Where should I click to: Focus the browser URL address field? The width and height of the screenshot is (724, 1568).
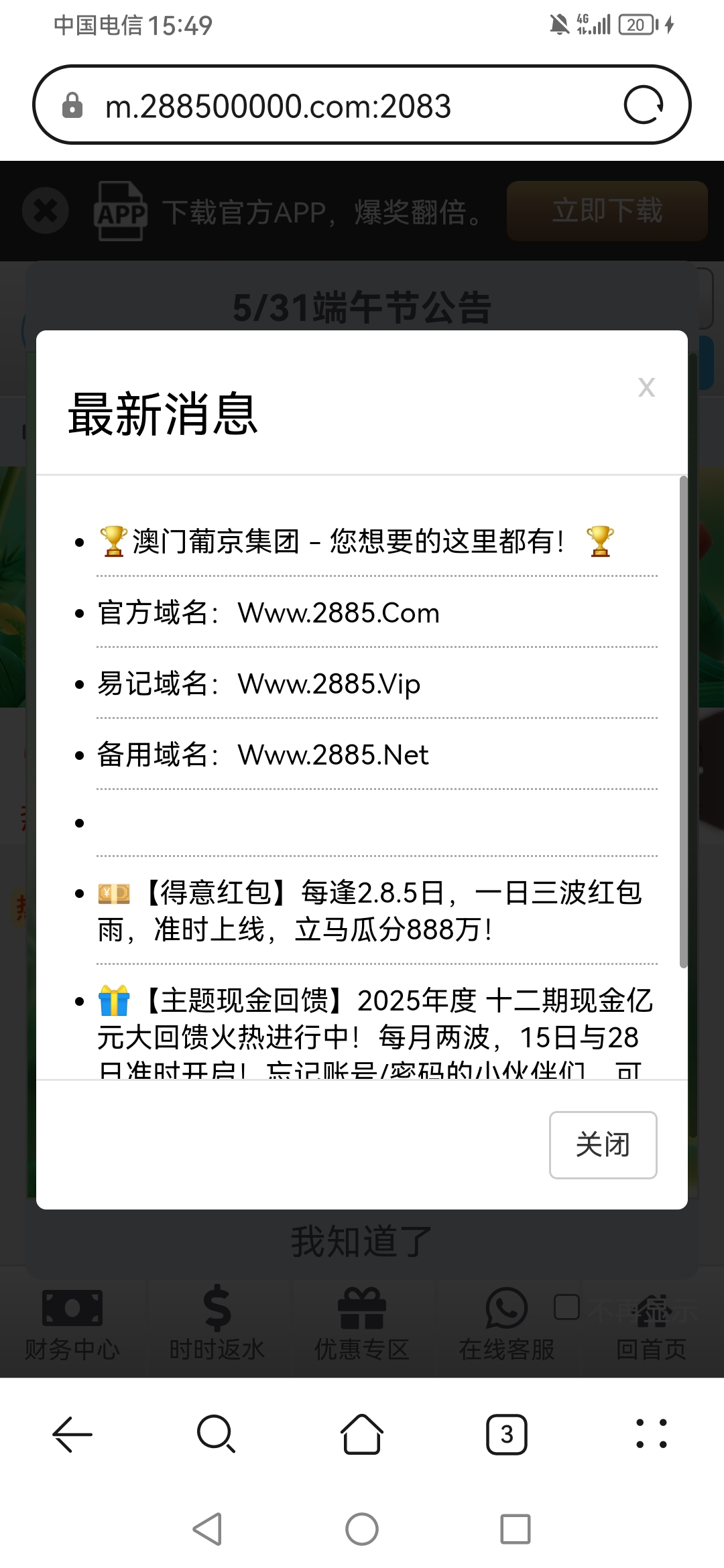coord(335,106)
